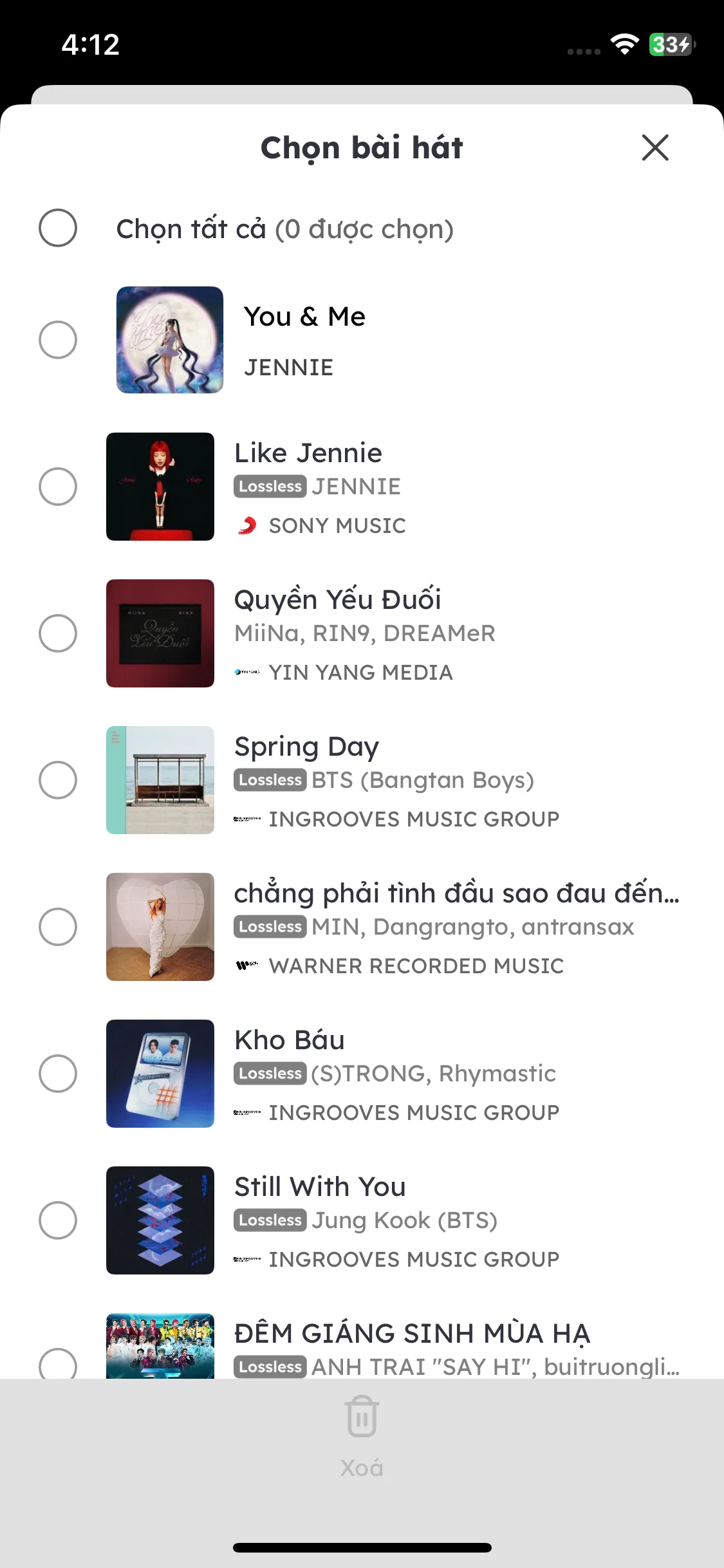Choose the Kho Báu track
The image size is (724, 1568).
click(x=58, y=1074)
